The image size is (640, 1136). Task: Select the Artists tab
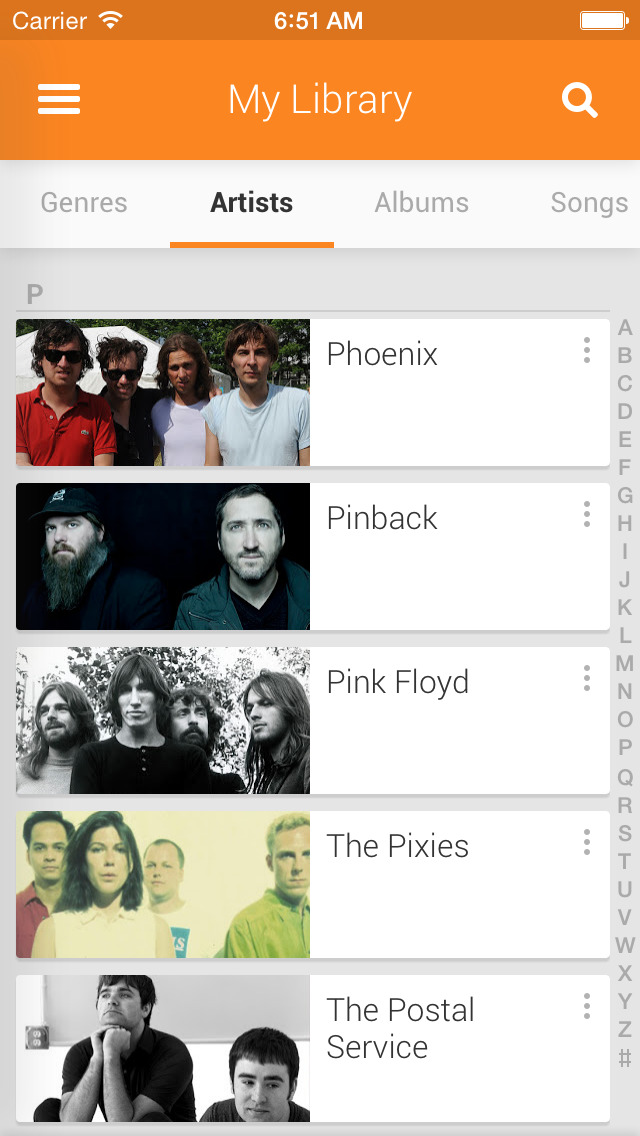click(252, 203)
